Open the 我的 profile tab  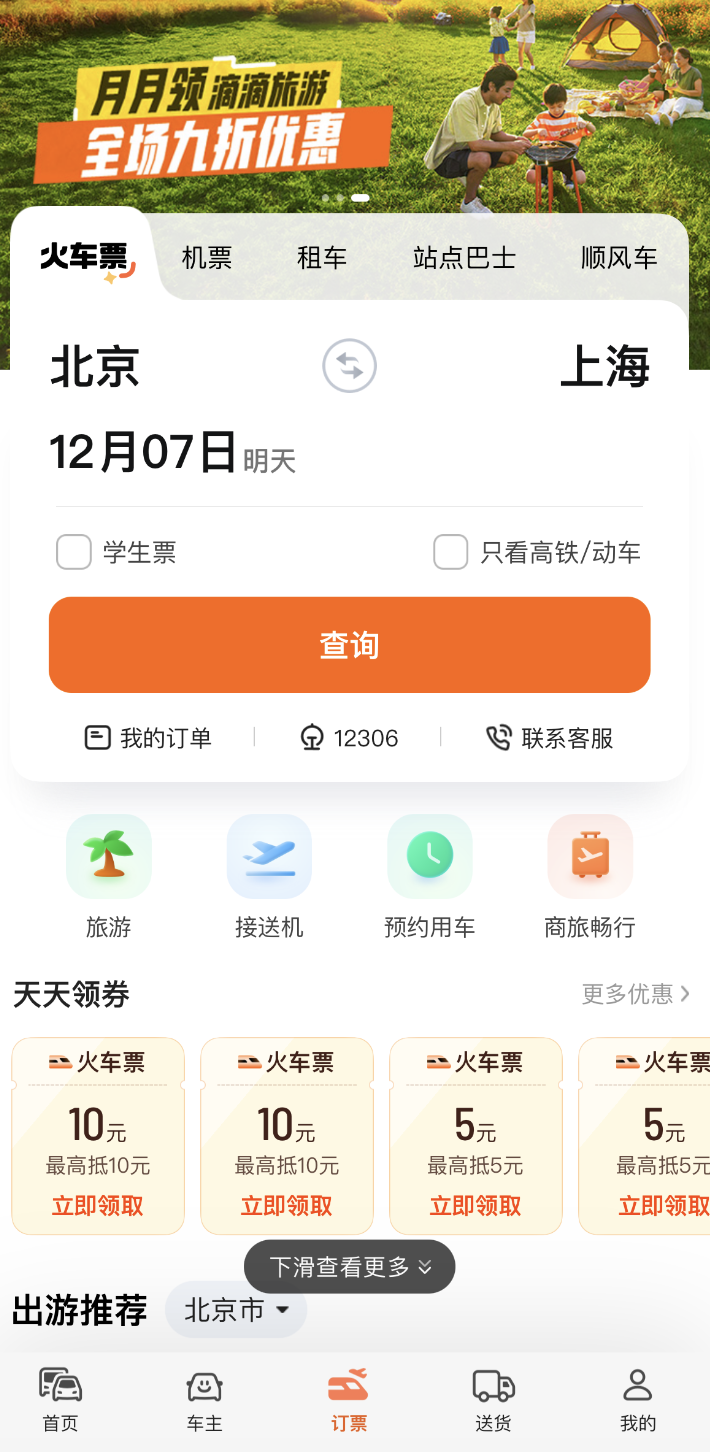click(x=637, y=1400)
